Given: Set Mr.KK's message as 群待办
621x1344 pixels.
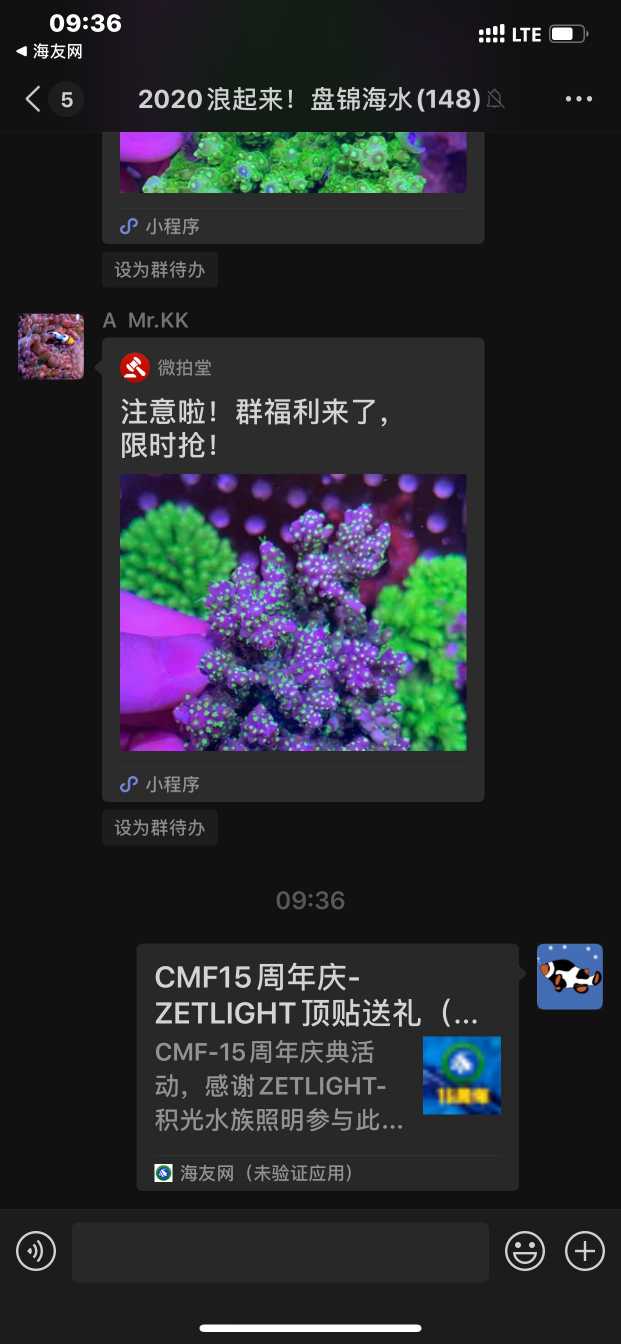Looking at the screenshot, I should click(160, 828).
